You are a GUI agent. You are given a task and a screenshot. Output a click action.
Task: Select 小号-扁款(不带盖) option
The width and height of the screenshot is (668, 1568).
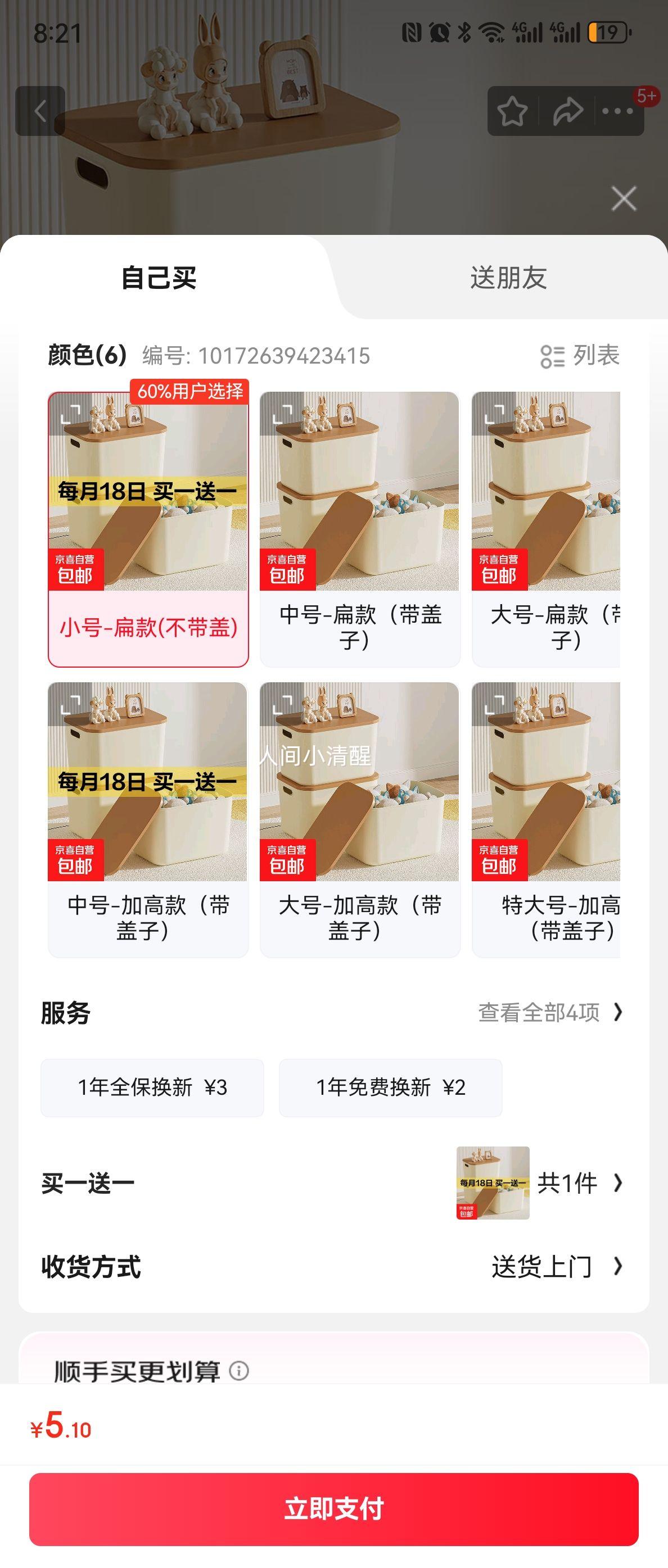[148, 529]
